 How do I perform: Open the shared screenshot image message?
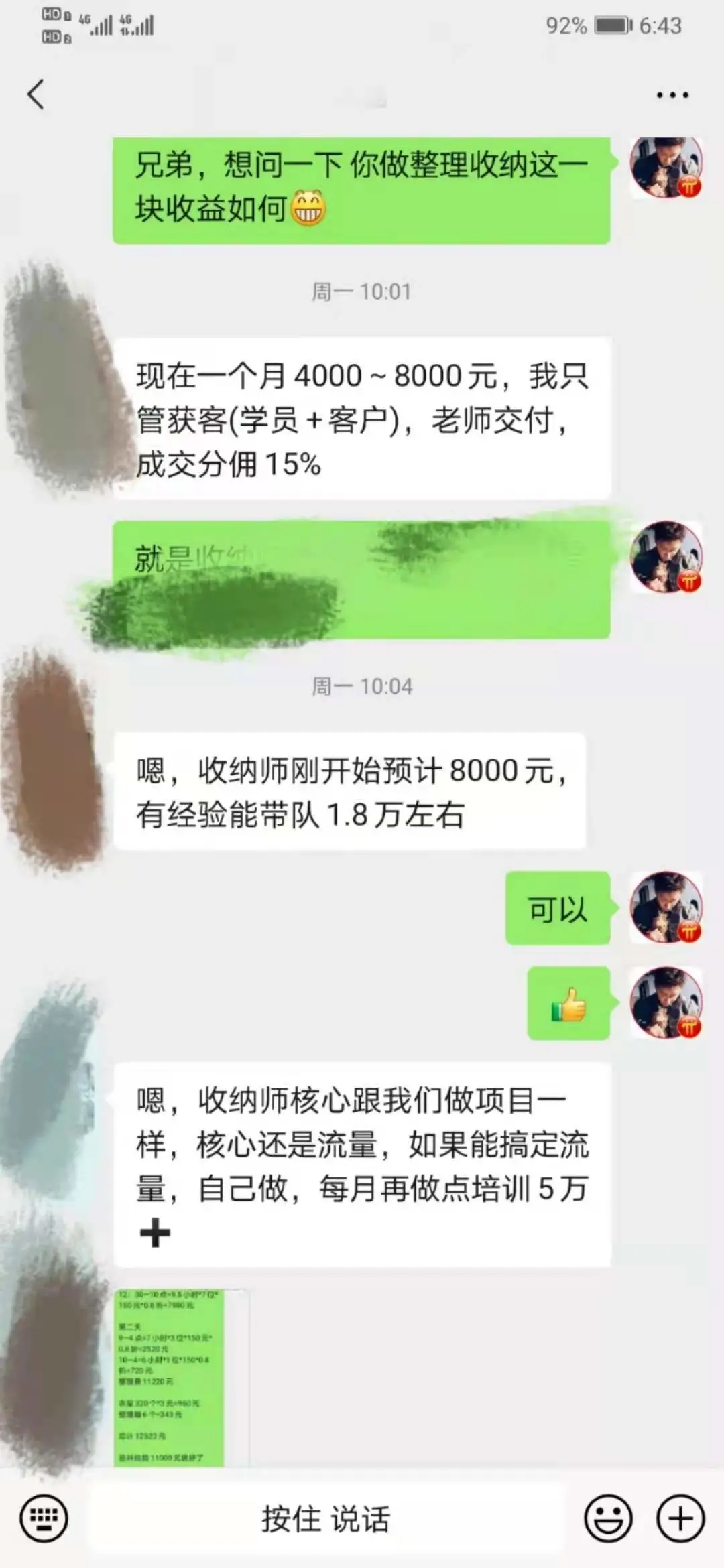point(169,1377)
